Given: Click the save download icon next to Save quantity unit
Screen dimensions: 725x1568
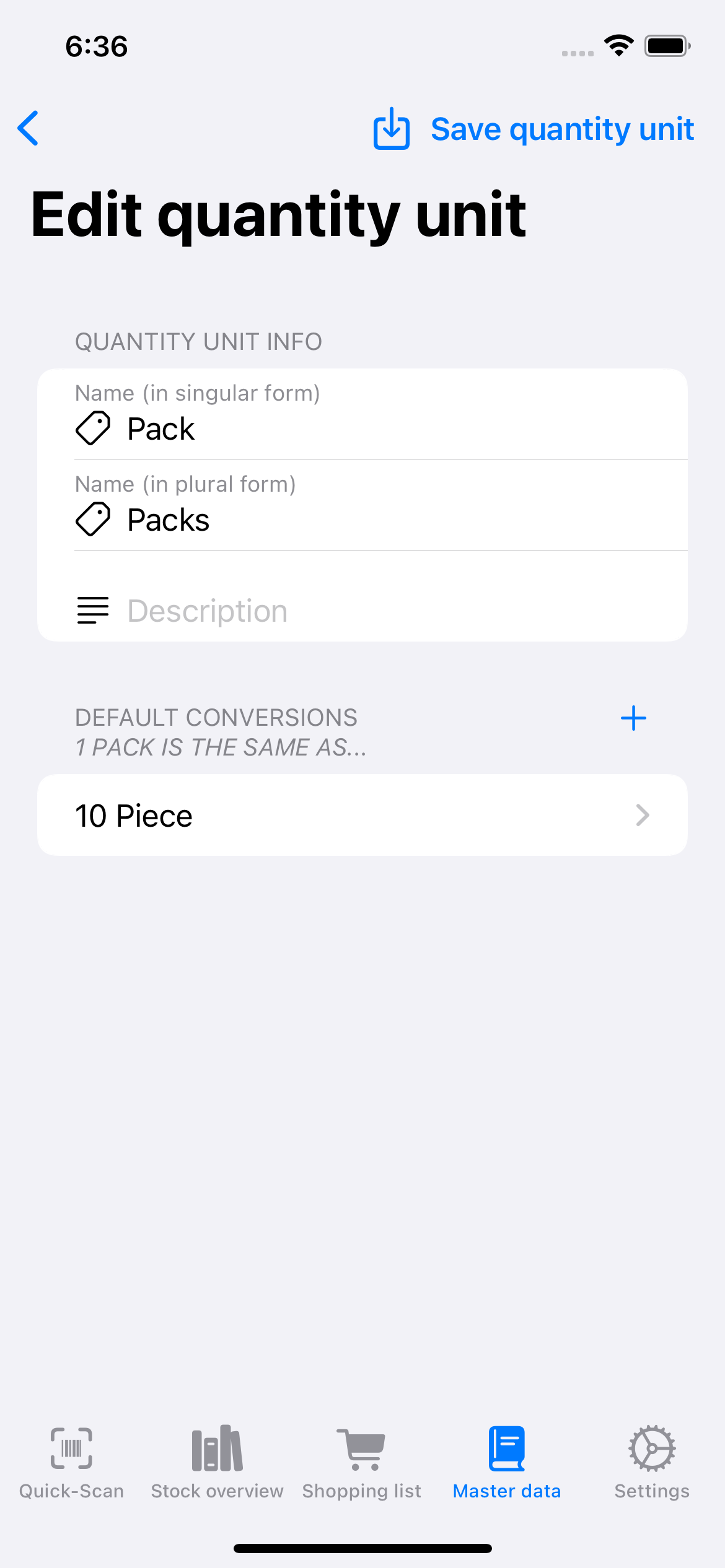Looking at the screenshot, I should pyautogui.click(x=392, y=129).
